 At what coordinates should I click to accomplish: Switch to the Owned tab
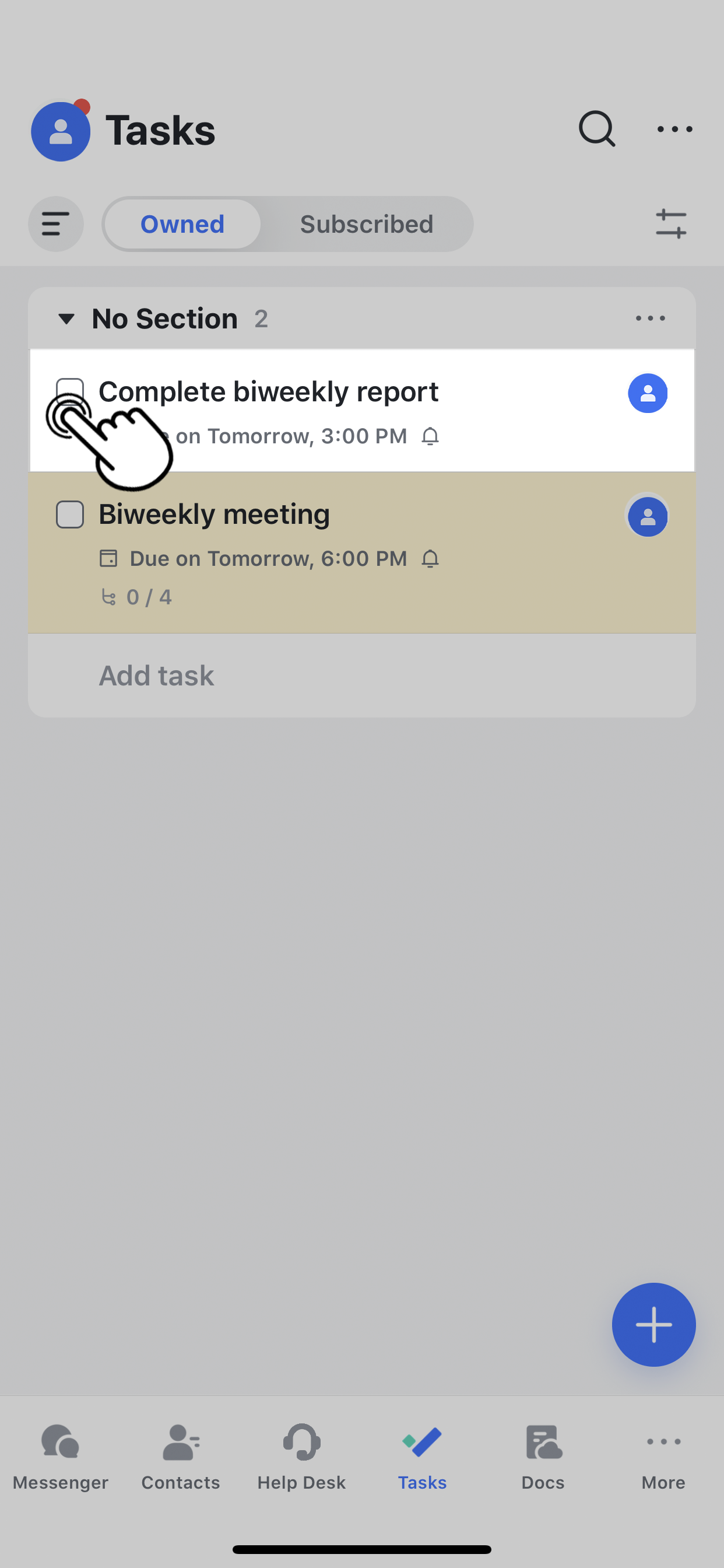click(182, 224)
